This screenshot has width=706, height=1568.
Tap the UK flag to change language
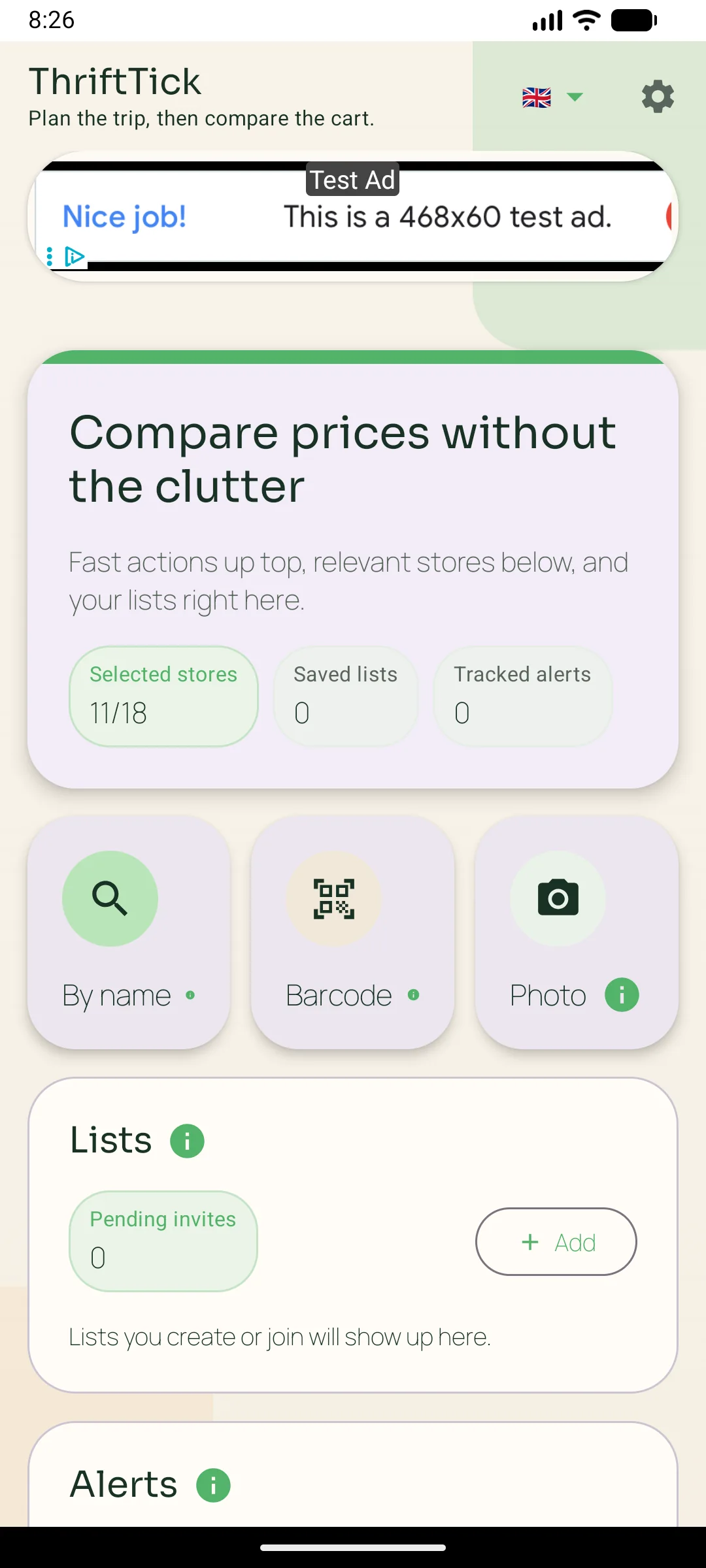pyautogui.click(x=536, y=97)
